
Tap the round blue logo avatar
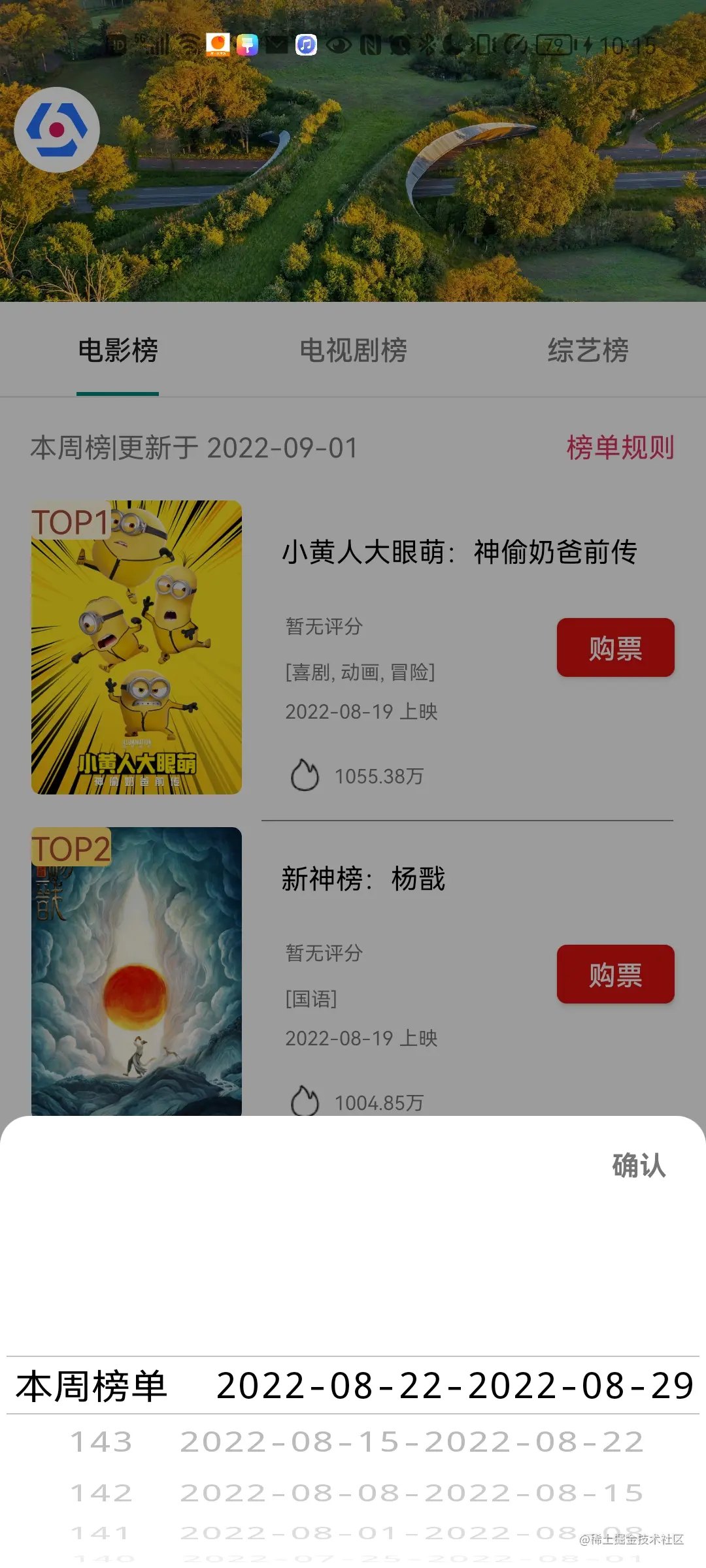57,129
